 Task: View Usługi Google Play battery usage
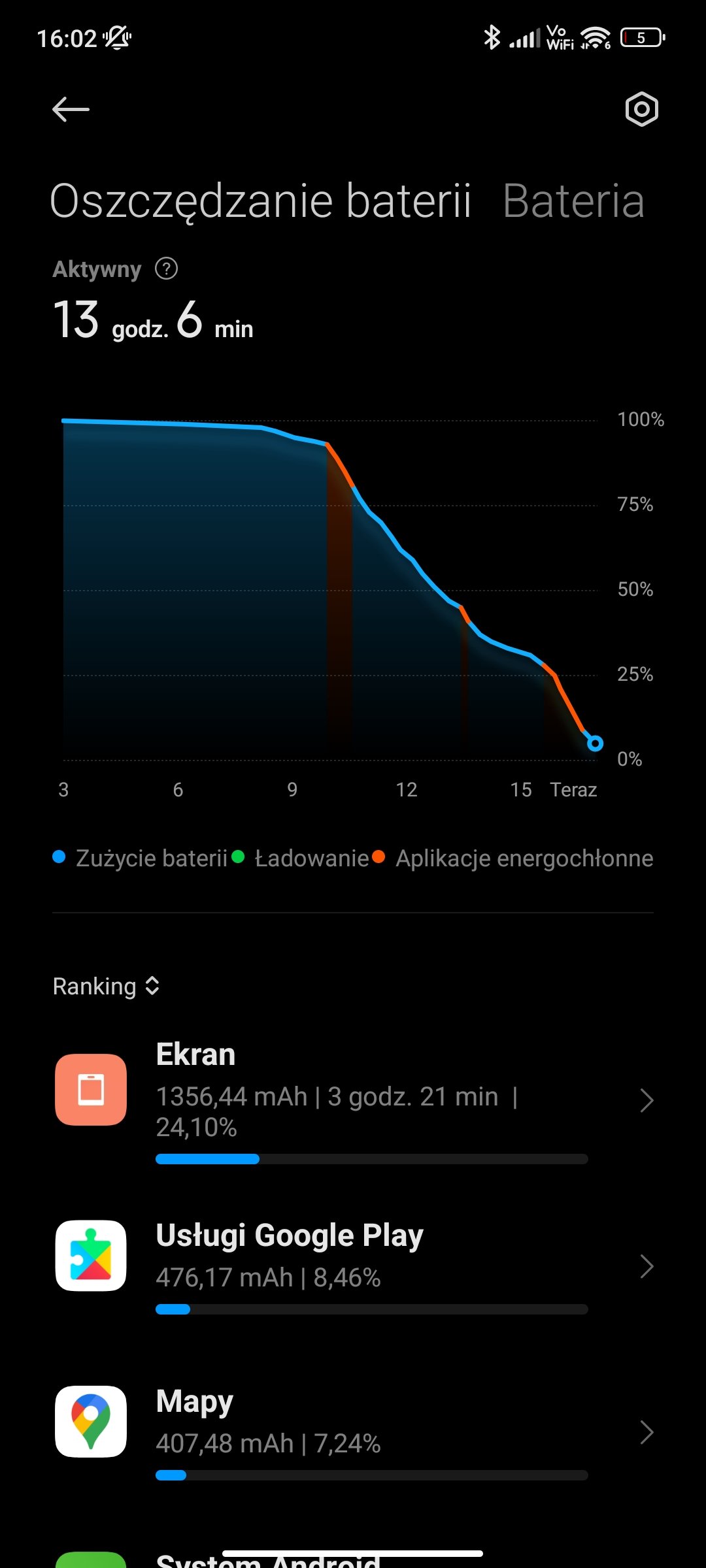click(353, 1266)
